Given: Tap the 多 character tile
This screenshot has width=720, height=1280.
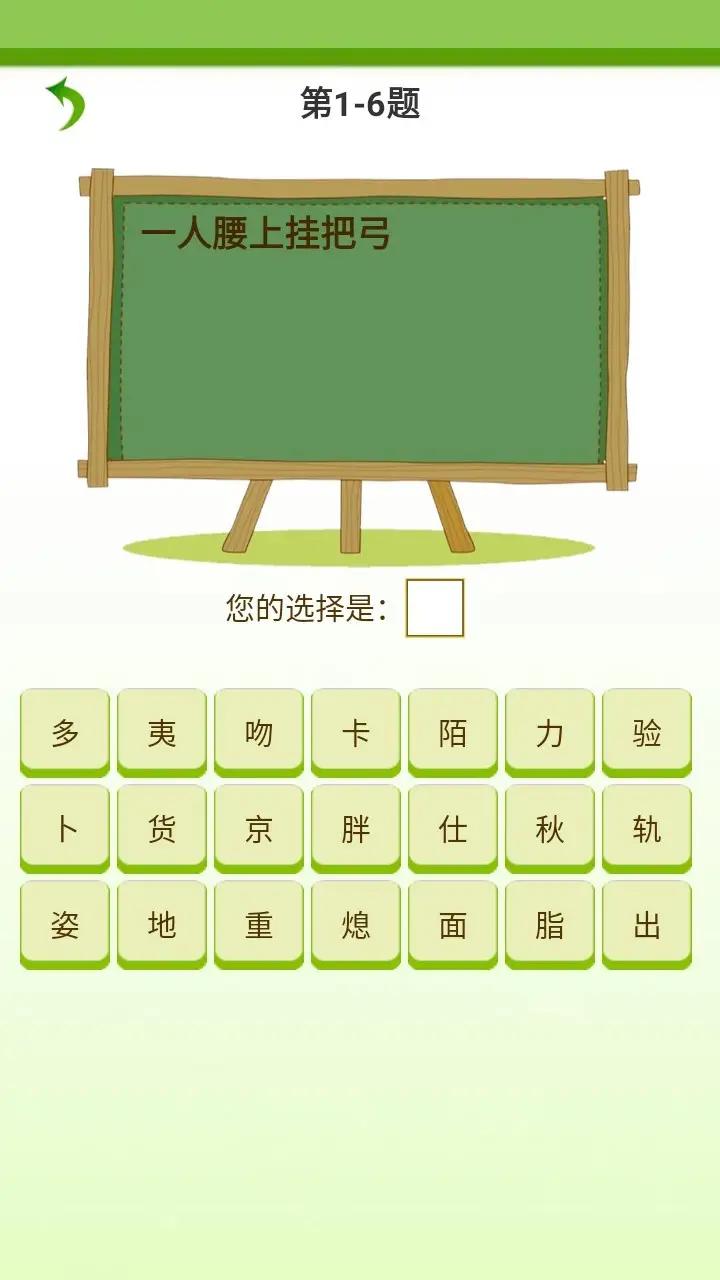Looking at the screenshot, I should 63,733.
